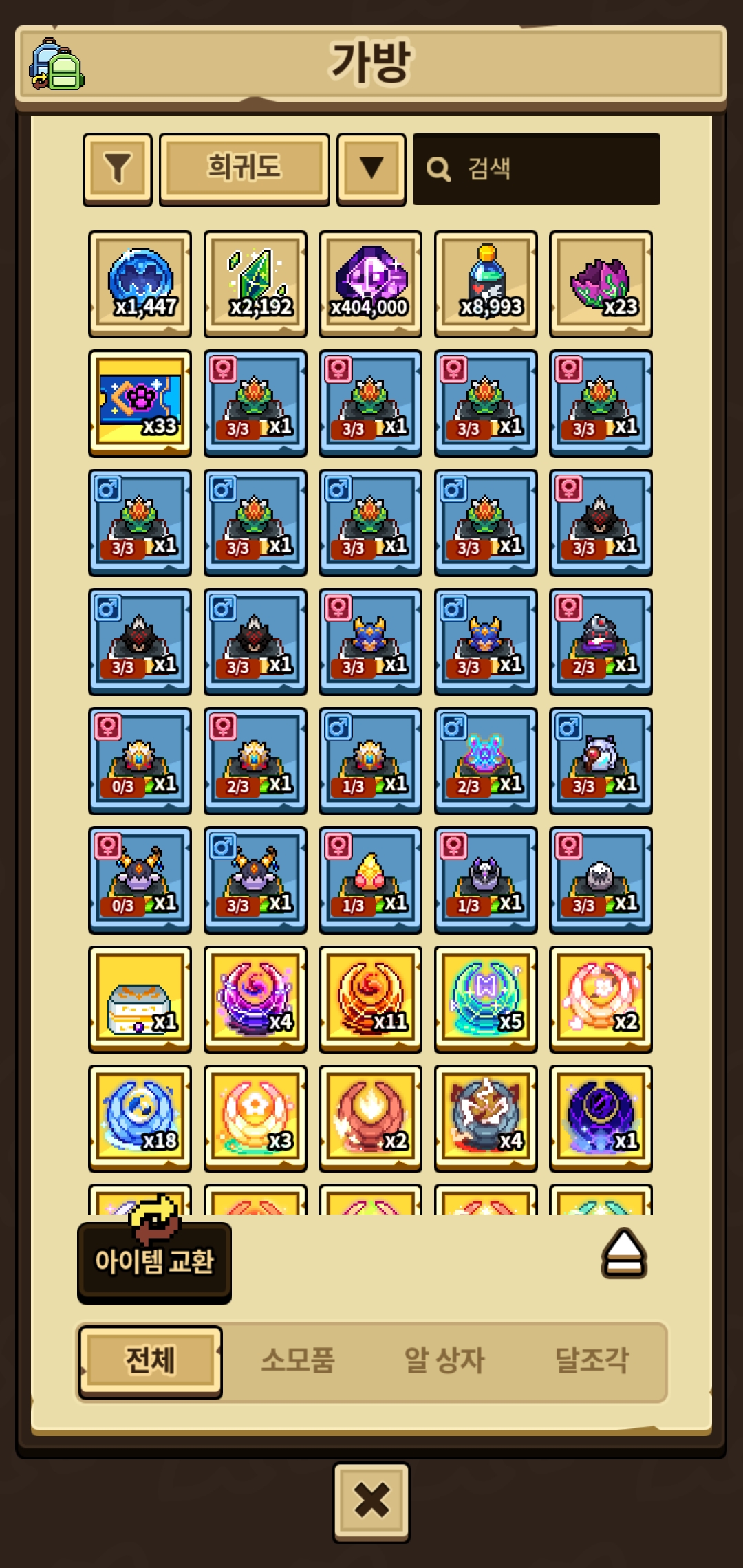Select the white chest item x1
Image resolution: width=743 pixels, height=1568 pixels.
(140, 999)
